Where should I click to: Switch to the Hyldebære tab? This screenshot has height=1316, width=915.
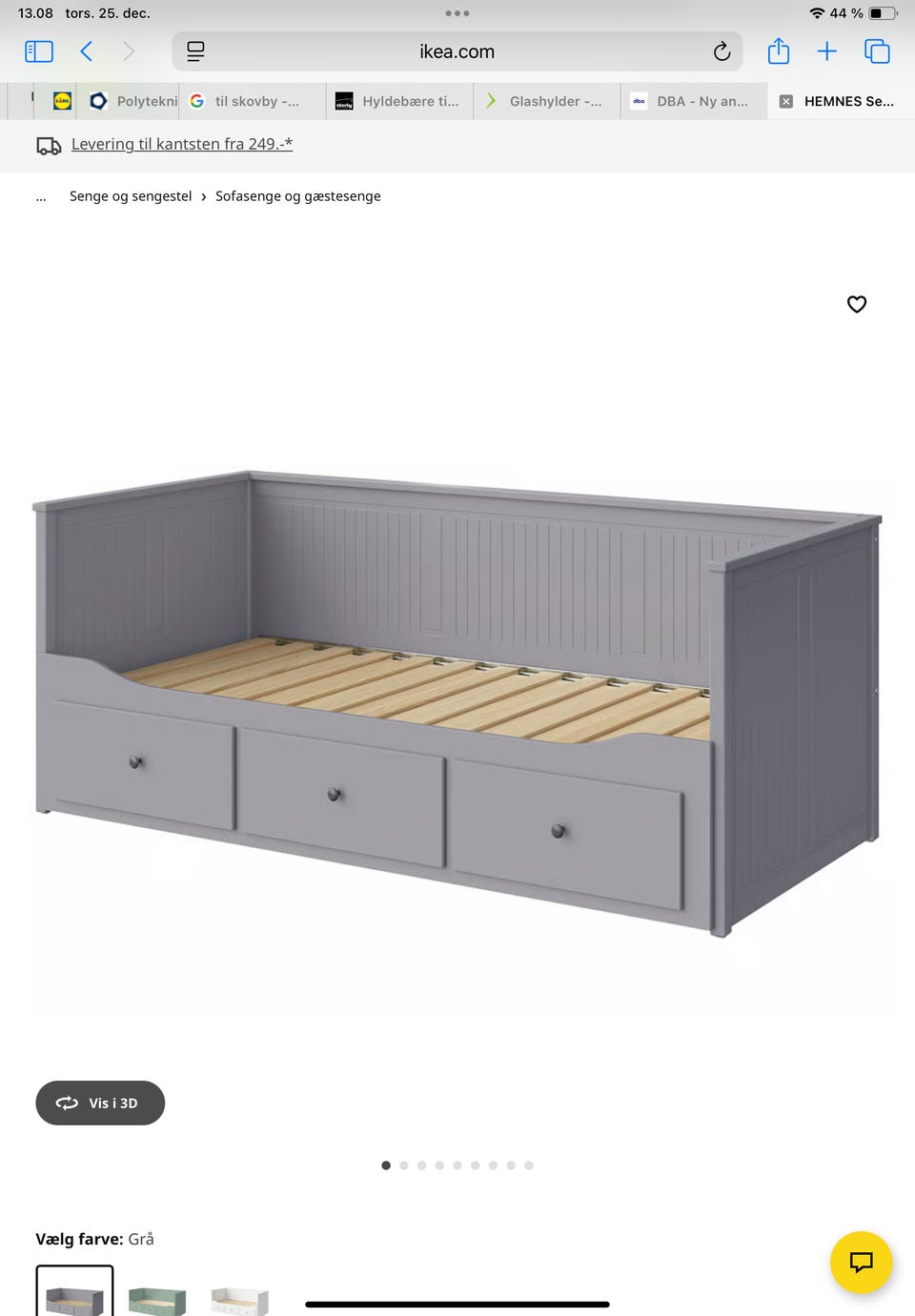coord(400,101)
